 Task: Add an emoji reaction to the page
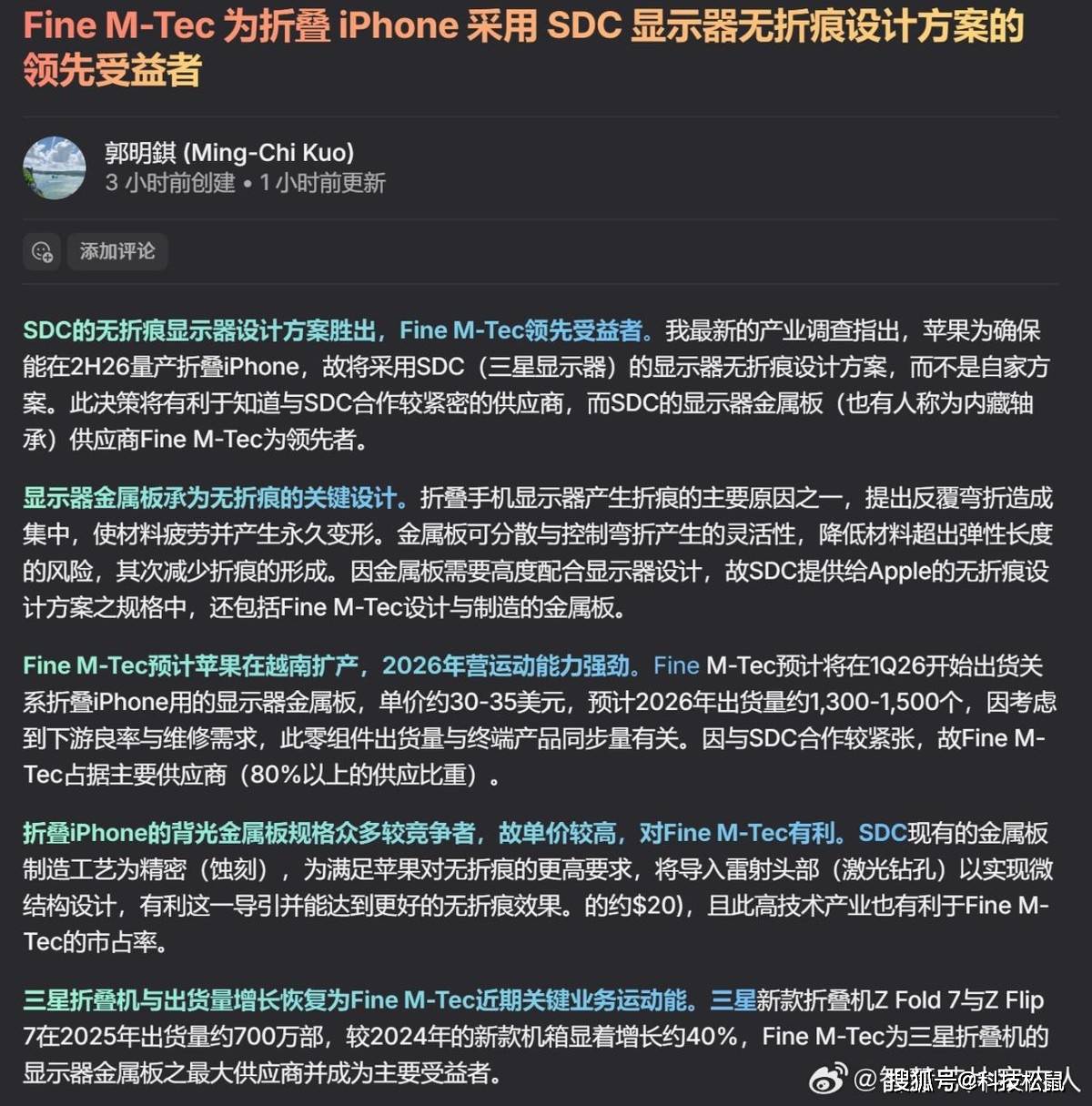[x=42, y=252]
